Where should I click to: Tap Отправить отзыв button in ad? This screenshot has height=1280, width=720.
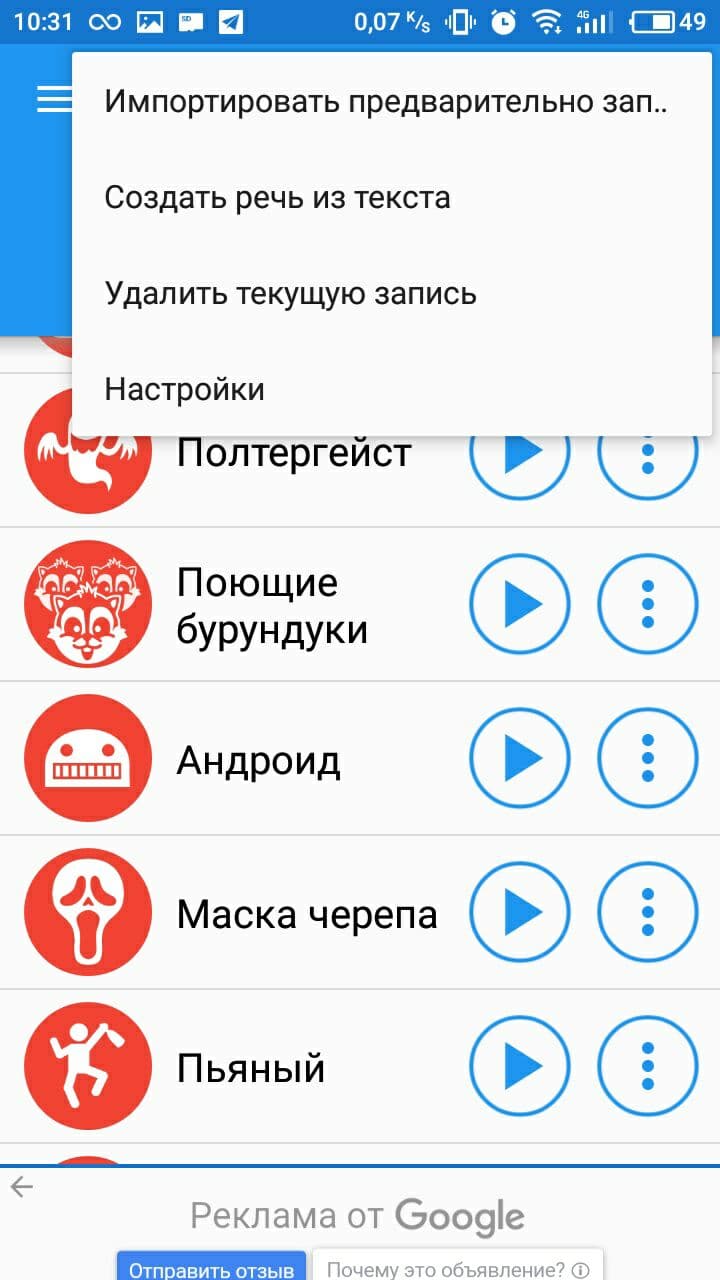coord(211,1268)
